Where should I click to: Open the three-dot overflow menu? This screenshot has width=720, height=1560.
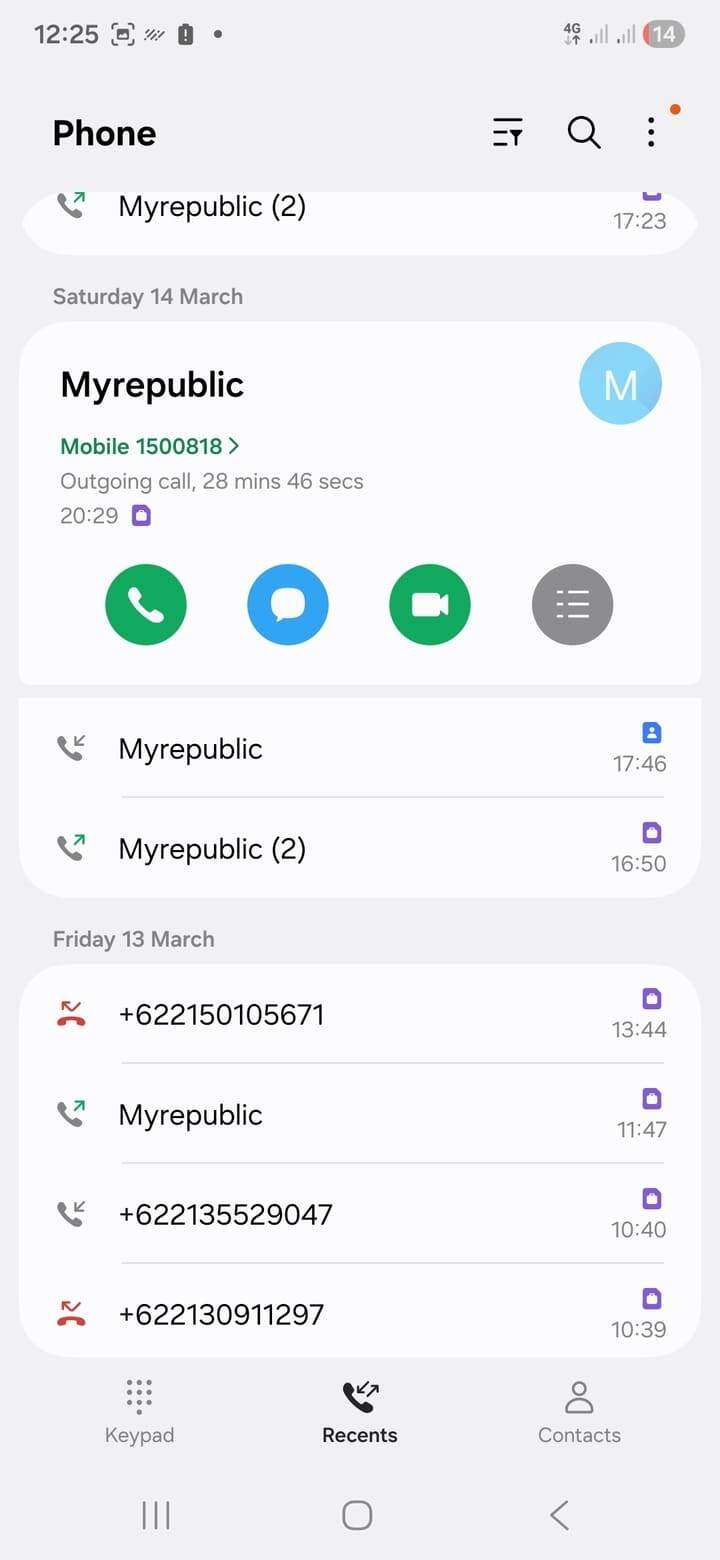click(651, 132)
